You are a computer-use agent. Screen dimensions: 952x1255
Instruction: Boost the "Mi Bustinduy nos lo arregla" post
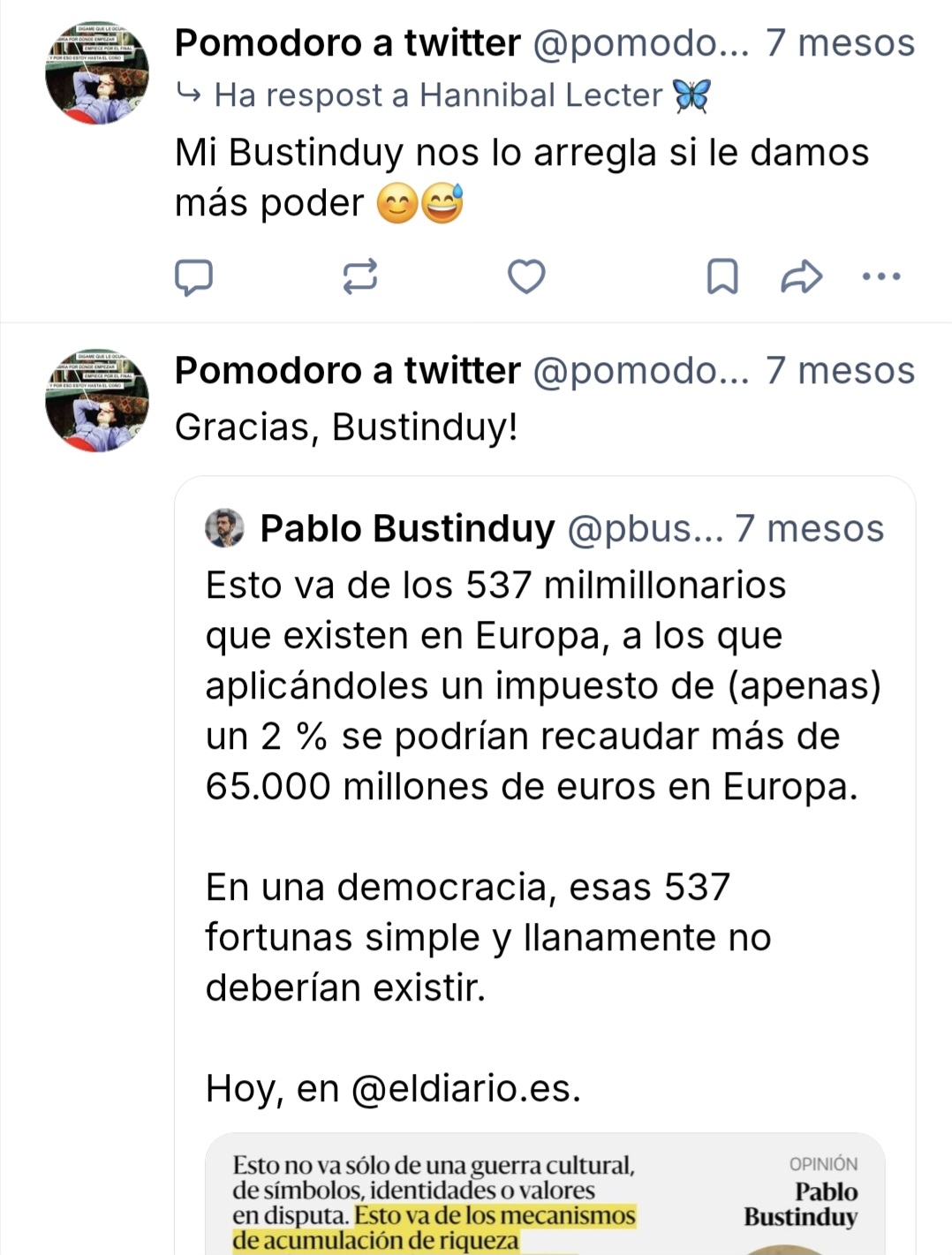359,276
